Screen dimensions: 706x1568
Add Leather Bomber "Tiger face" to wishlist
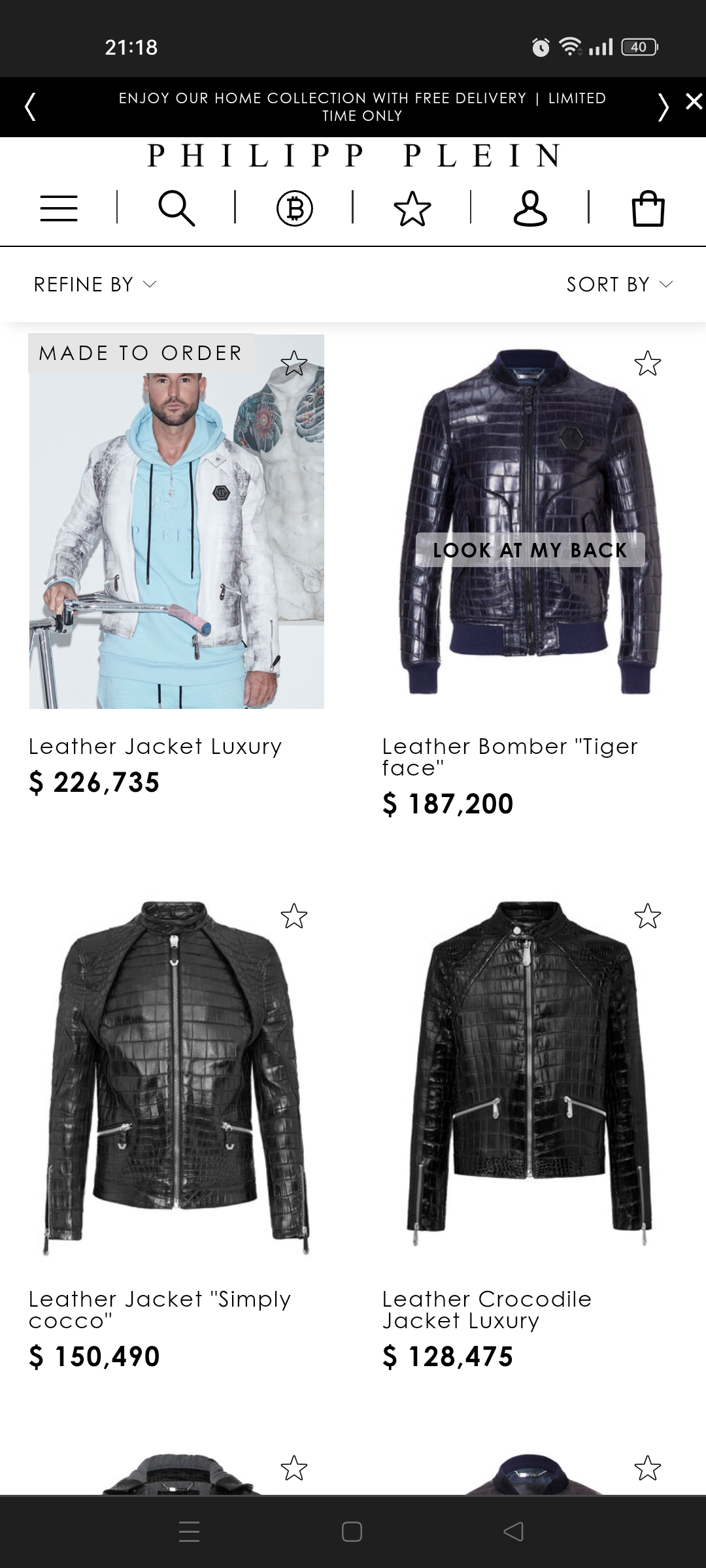pos(648,363)
